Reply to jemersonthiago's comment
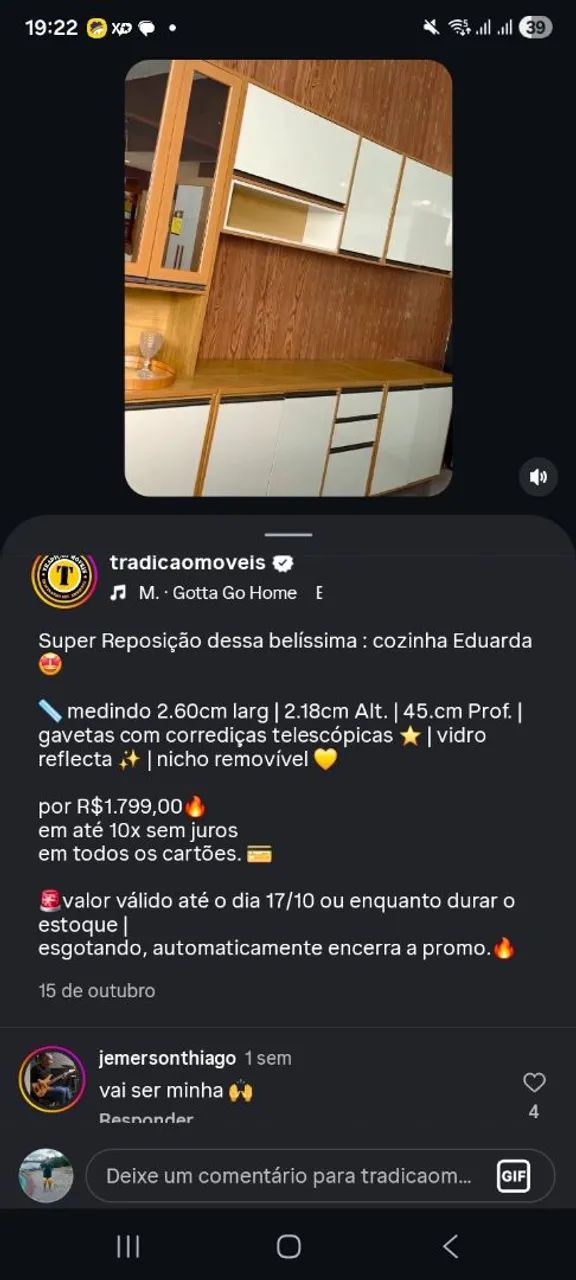576x1280 pixels. coord(146,1116)
